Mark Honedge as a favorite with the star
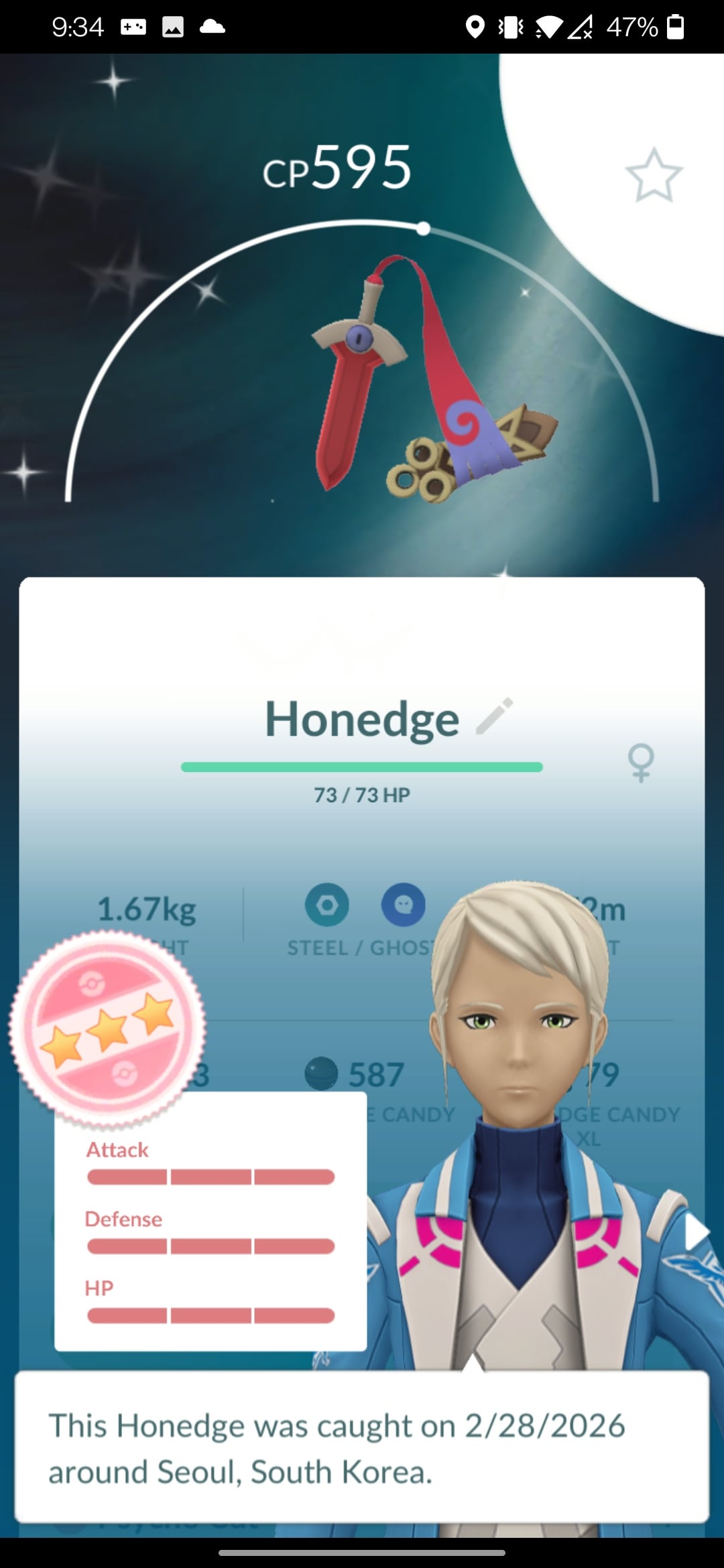The width and height of the screenshot is (724, 1568). click(654, 176)
